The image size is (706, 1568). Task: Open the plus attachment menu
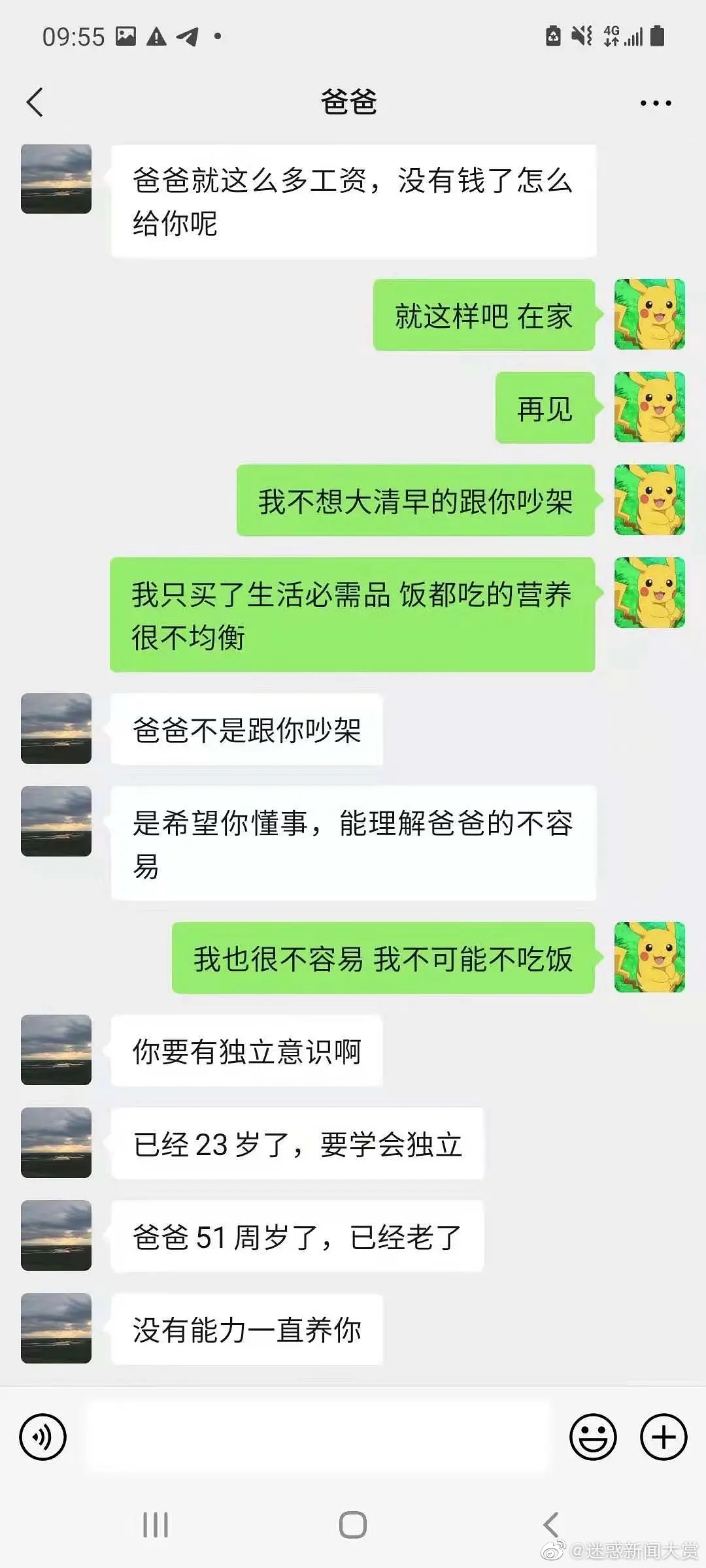[664, 1437]
